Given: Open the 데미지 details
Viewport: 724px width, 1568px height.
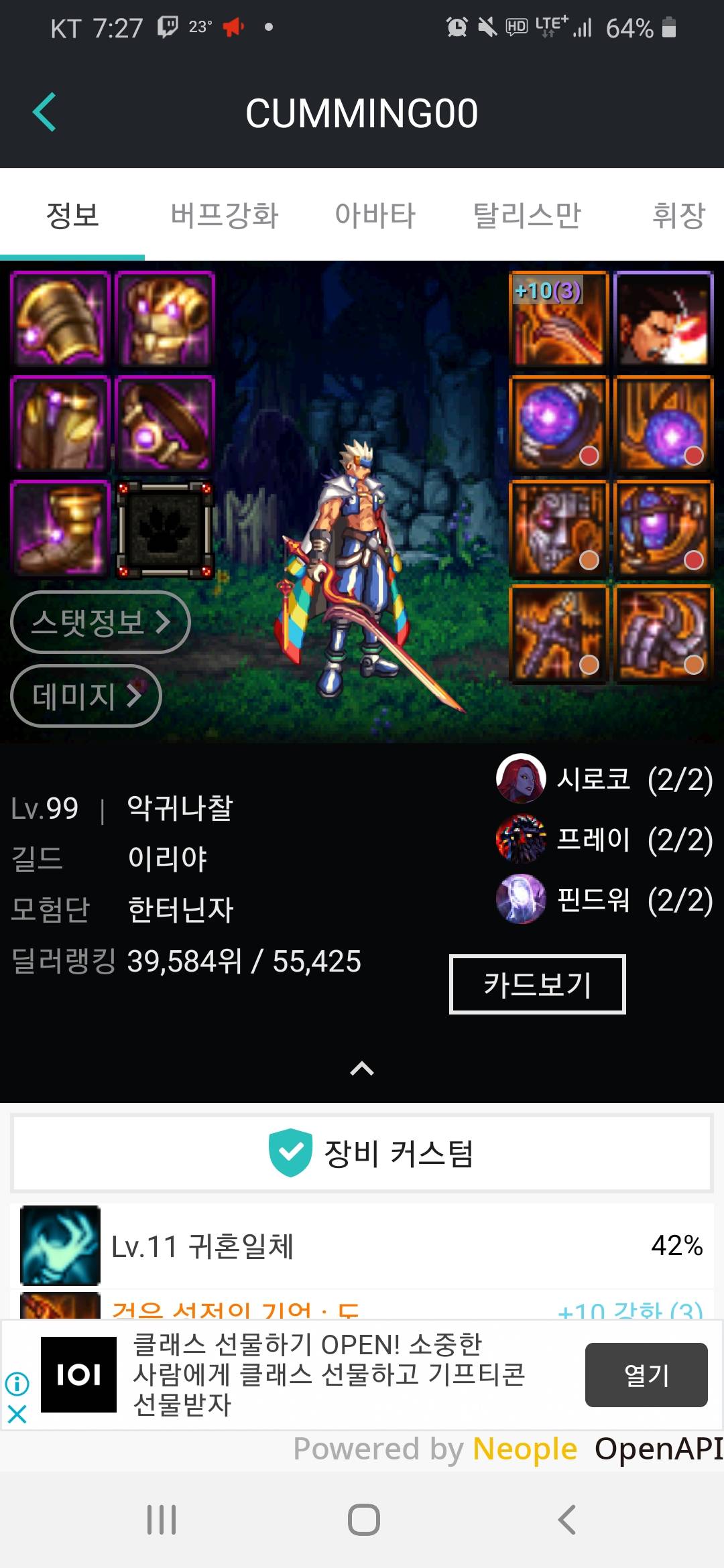Looking at the screenshot, I should (x=86, y=696).
